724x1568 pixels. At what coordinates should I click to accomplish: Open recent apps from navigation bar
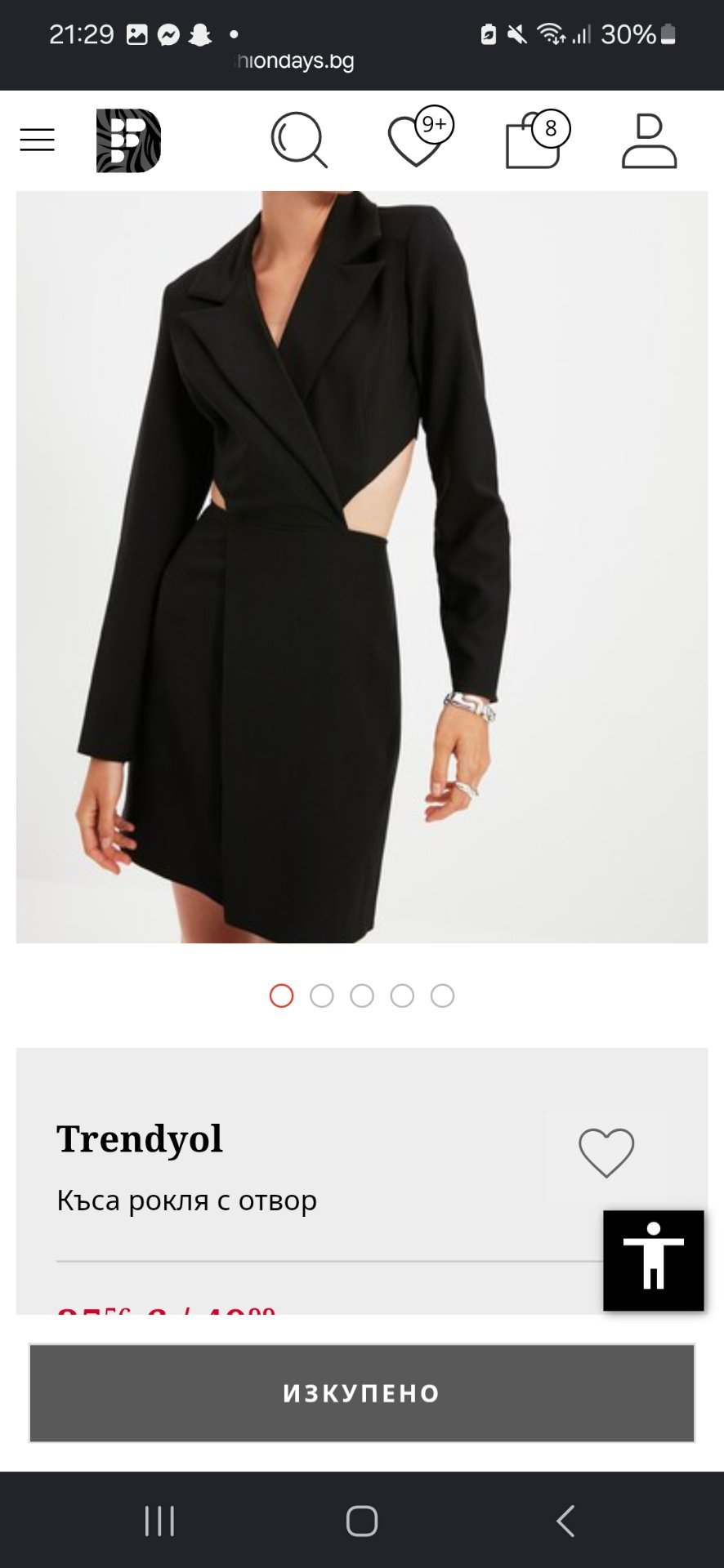click(159, 1521)
